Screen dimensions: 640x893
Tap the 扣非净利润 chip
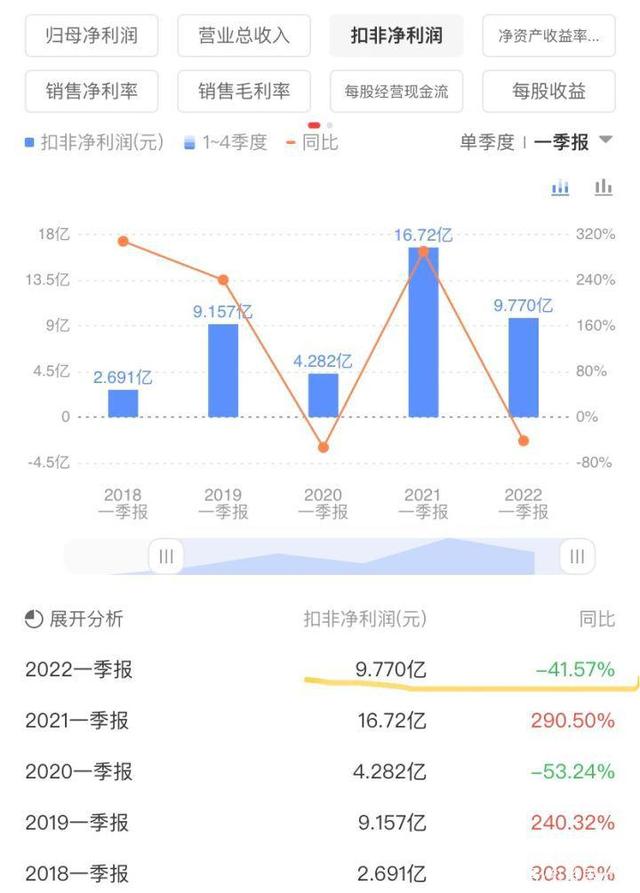pyautogui.click(x=396, y=37)
